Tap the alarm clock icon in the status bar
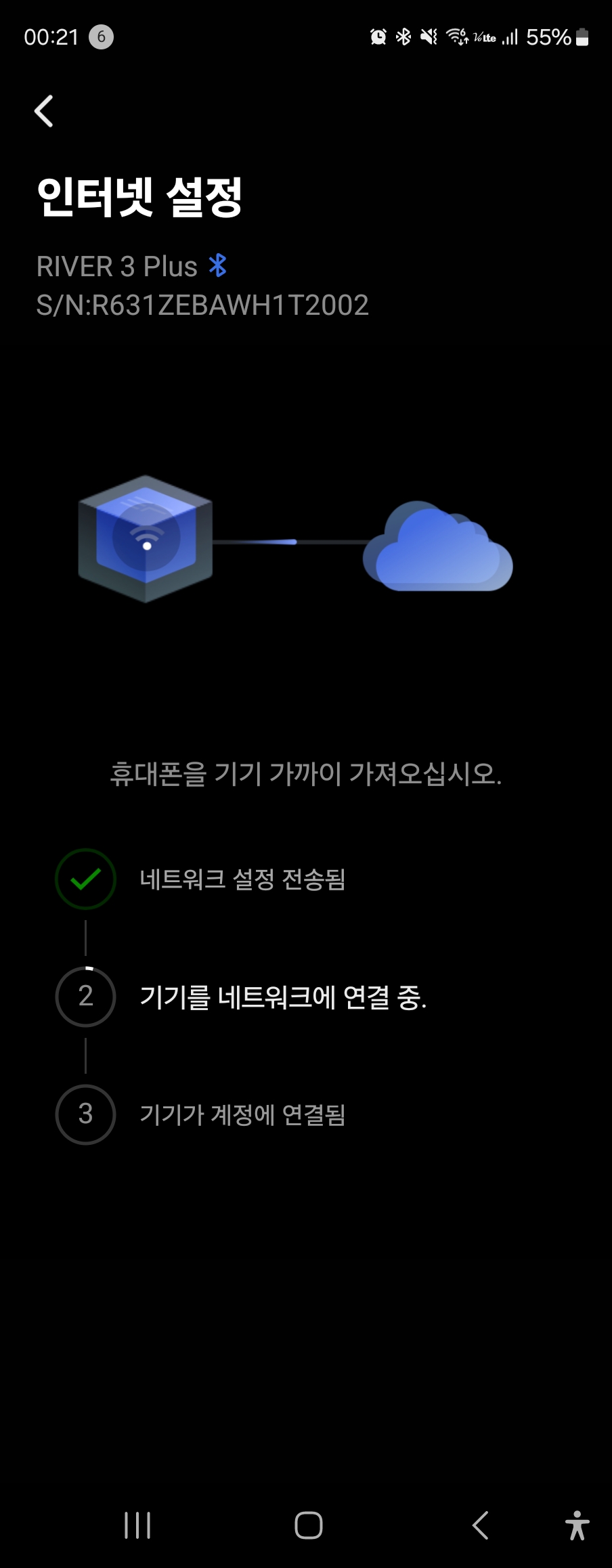 377,37
